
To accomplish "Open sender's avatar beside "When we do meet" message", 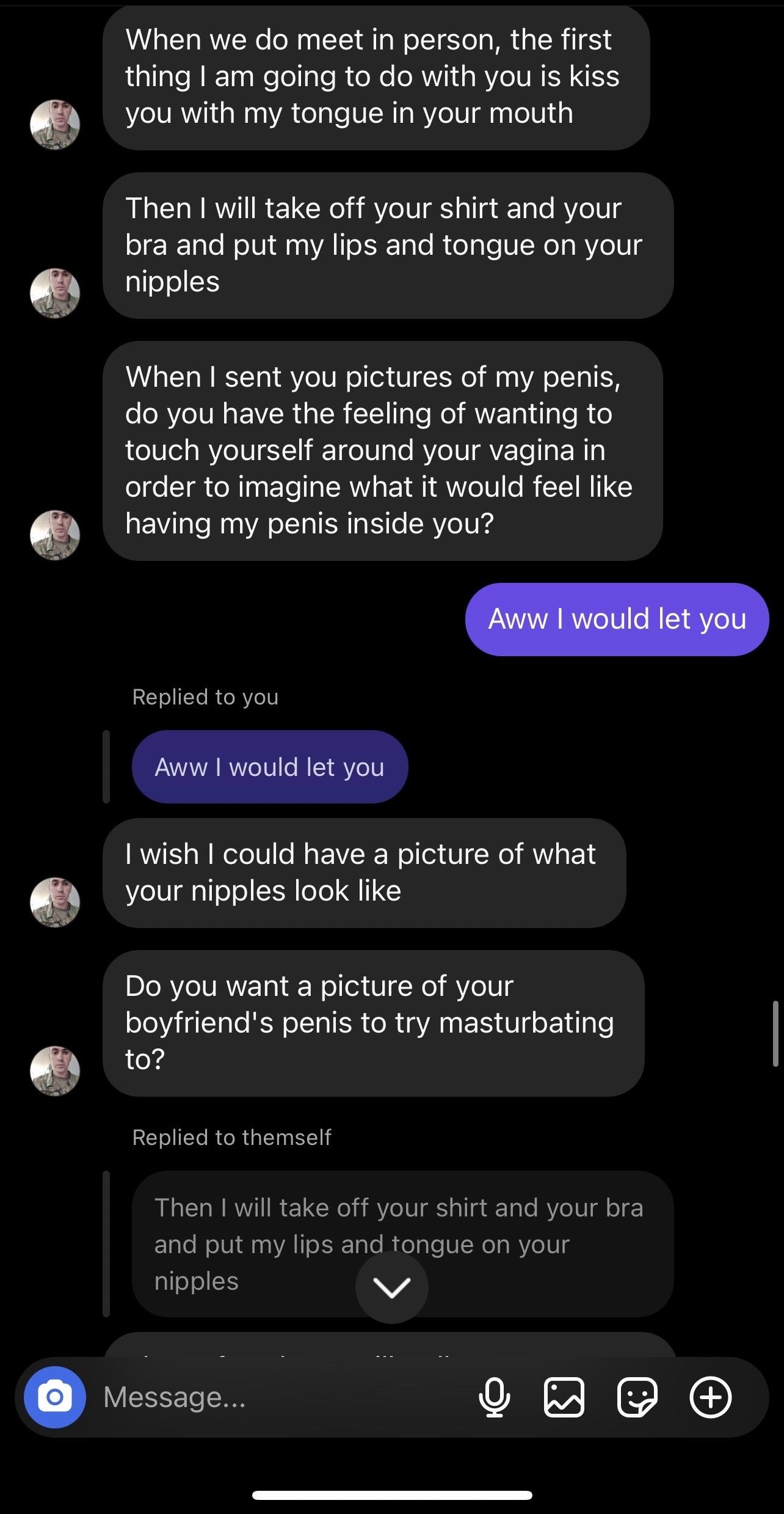I will coord(55,125).
